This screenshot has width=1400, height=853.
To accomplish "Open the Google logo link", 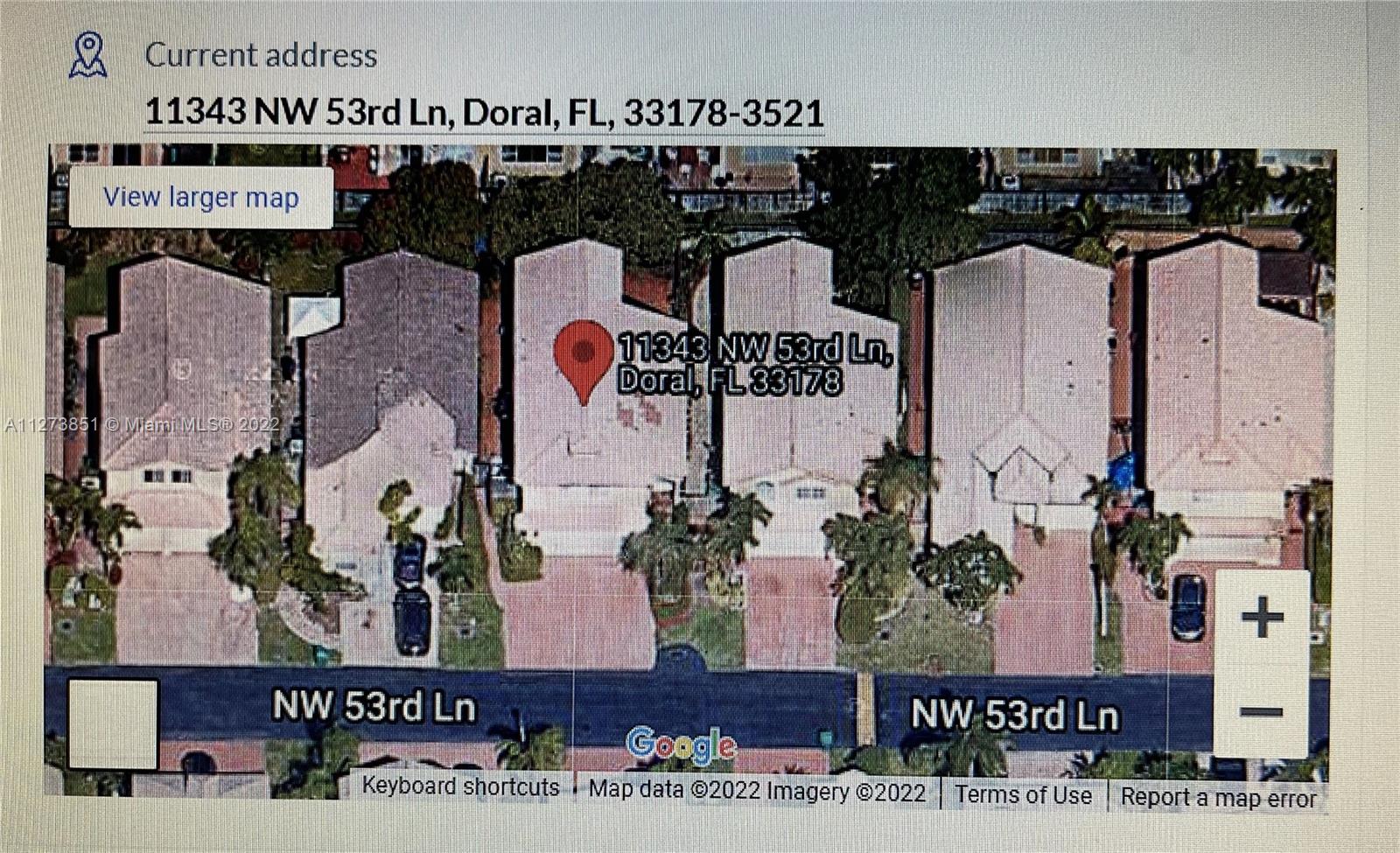I will pyautogui.click(x=681, y=745).
